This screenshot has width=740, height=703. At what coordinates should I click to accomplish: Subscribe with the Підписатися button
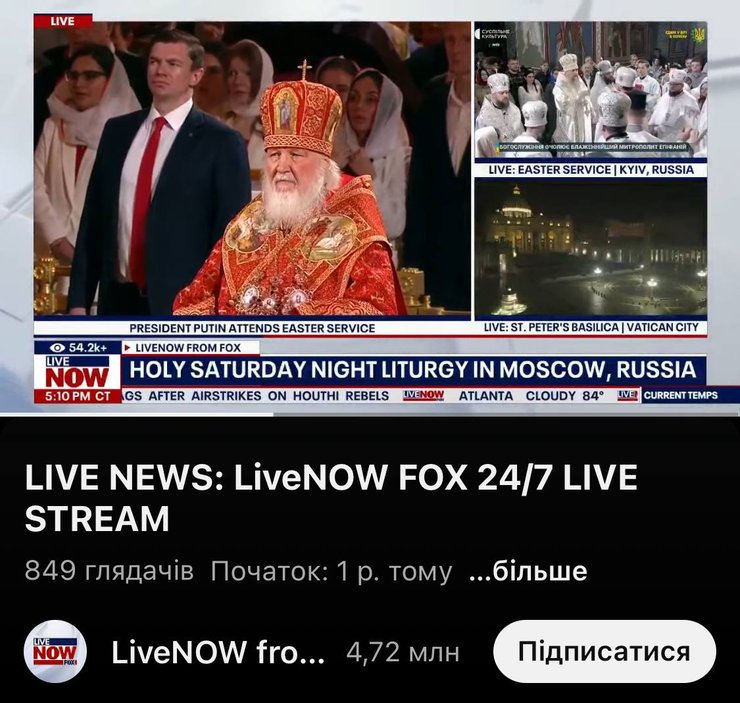(x=604, y=652)
